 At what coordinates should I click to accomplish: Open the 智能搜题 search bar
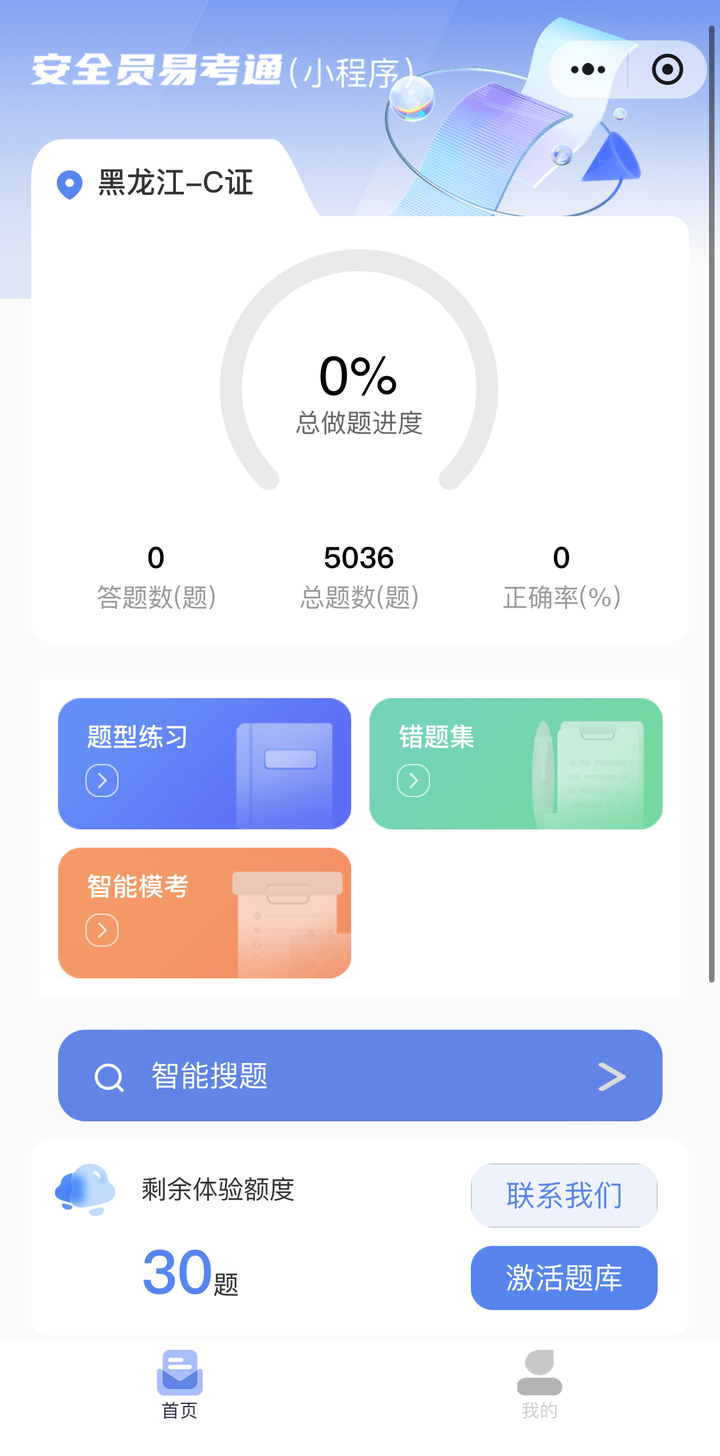tap(360, 1076)
